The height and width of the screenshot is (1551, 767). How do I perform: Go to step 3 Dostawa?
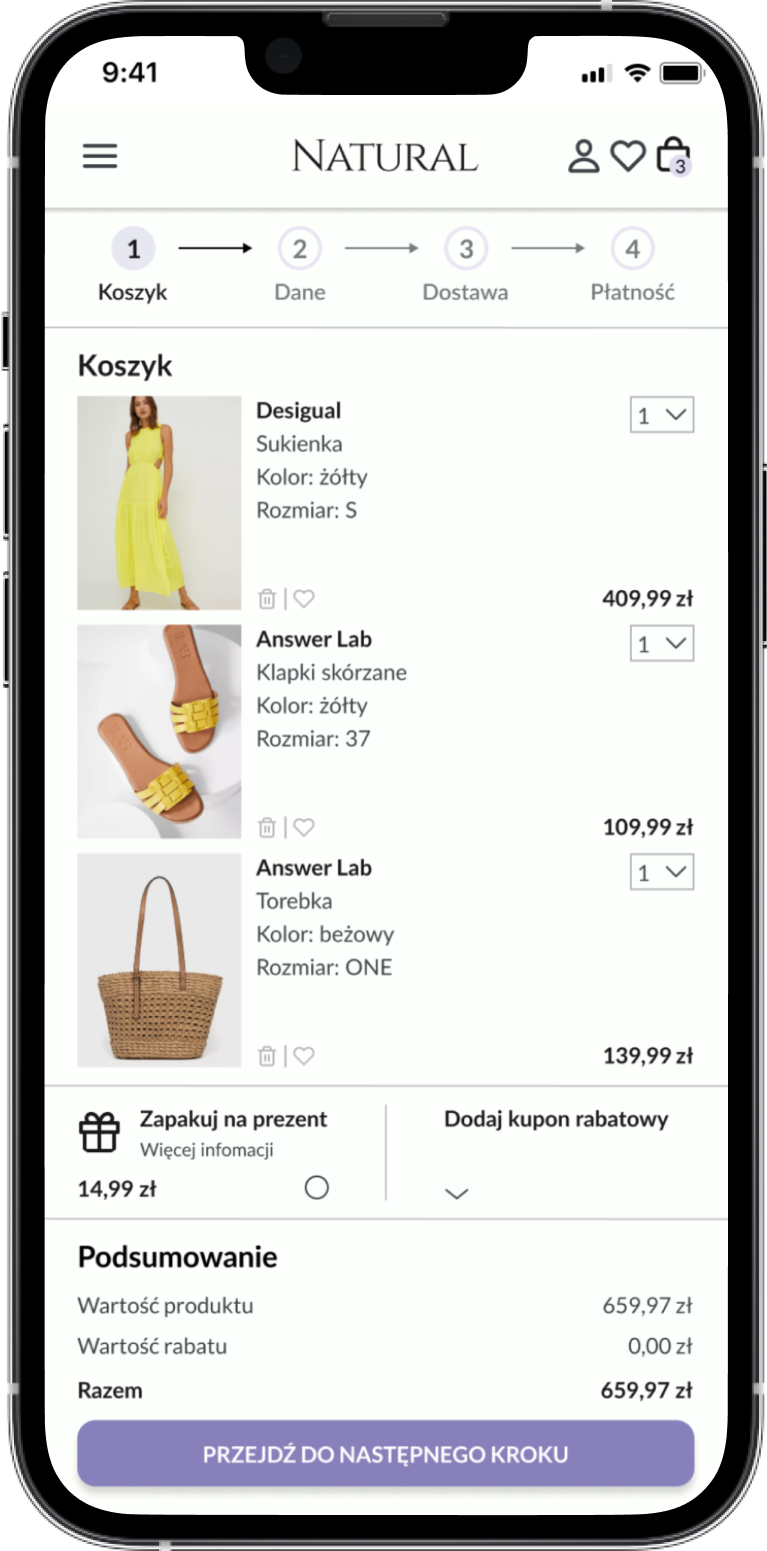pyautogui.click(x=465, y=249)
